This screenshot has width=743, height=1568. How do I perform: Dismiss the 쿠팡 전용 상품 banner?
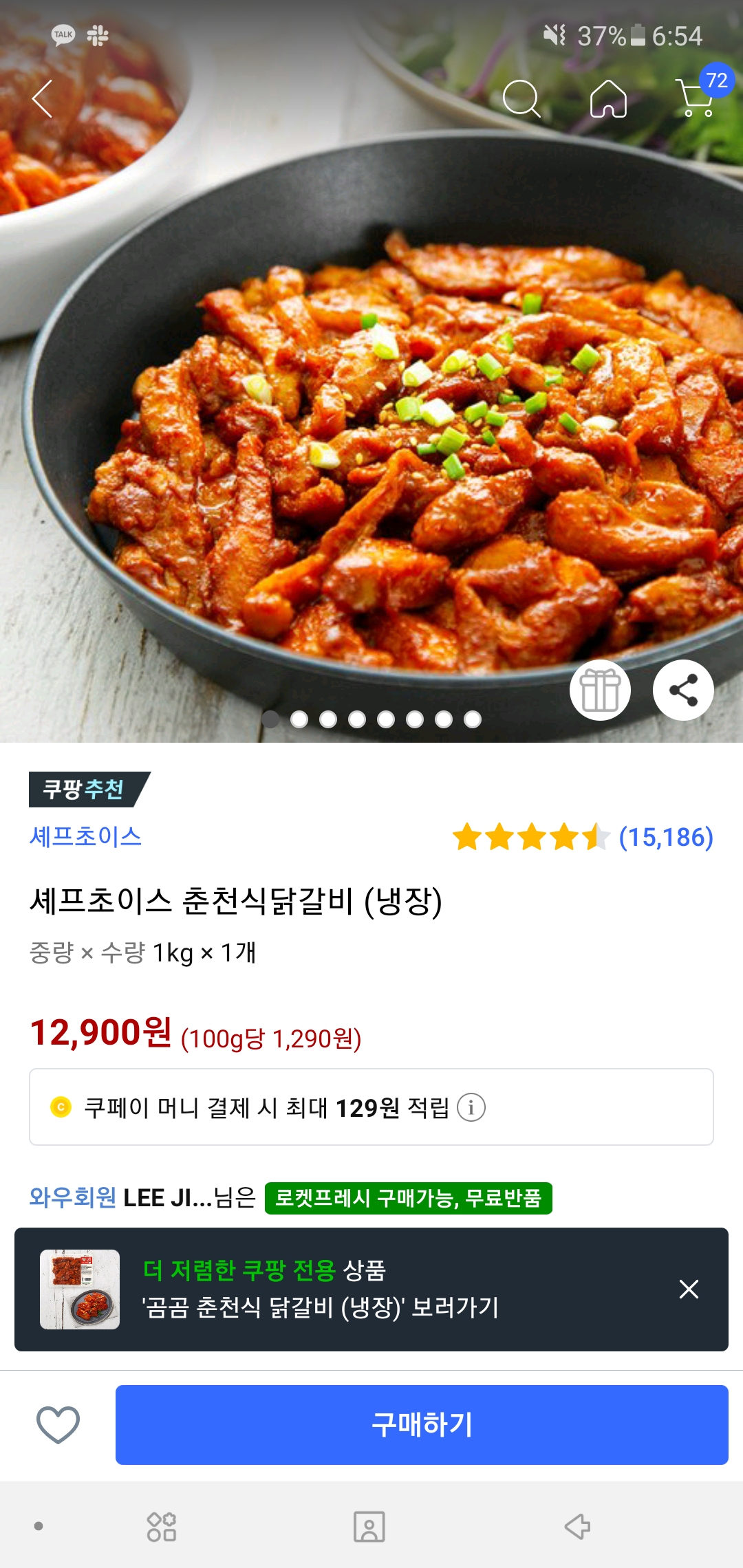click(x=689, y=1289)
